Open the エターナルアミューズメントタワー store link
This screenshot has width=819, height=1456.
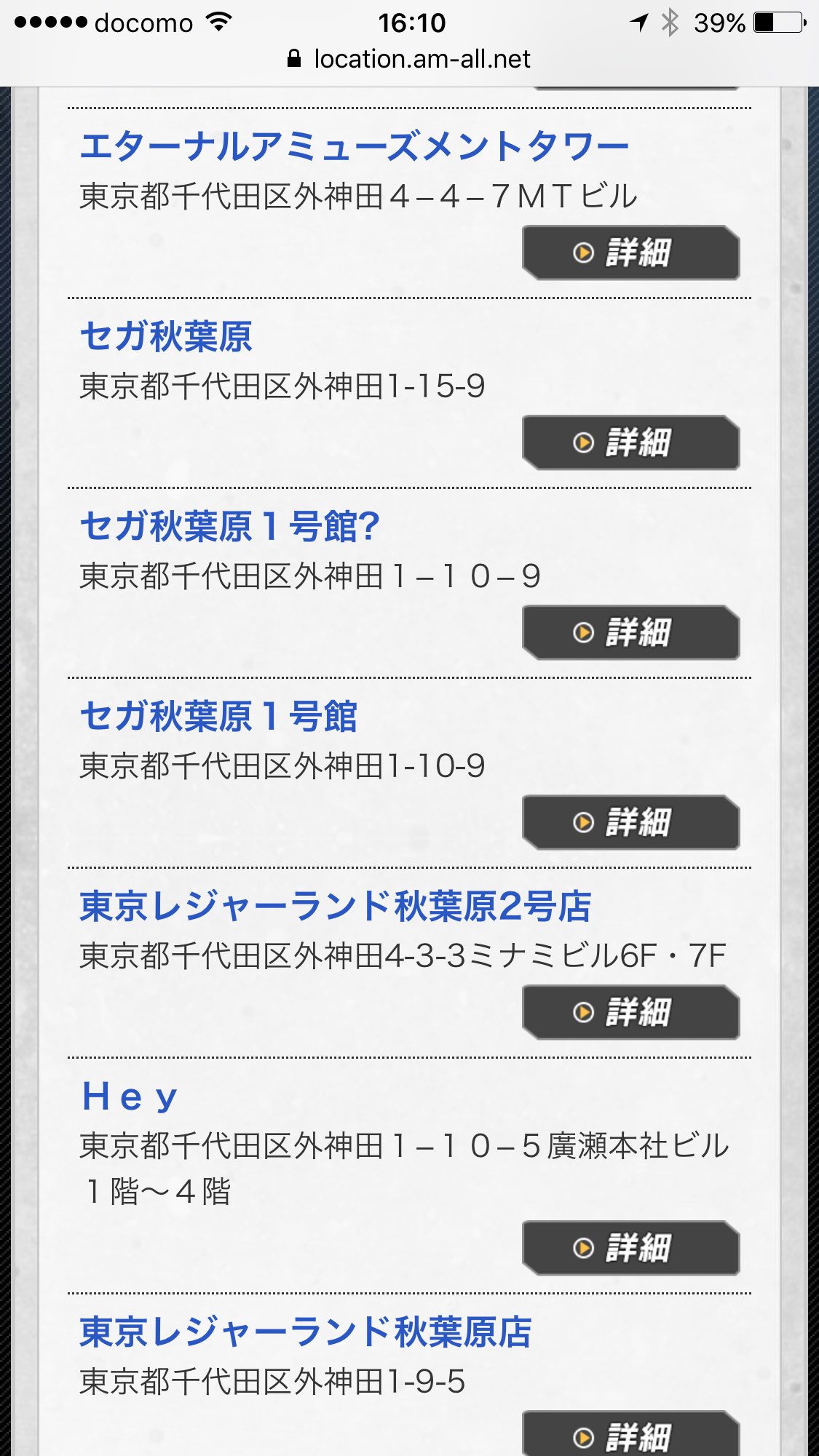(x=354, y=146)
